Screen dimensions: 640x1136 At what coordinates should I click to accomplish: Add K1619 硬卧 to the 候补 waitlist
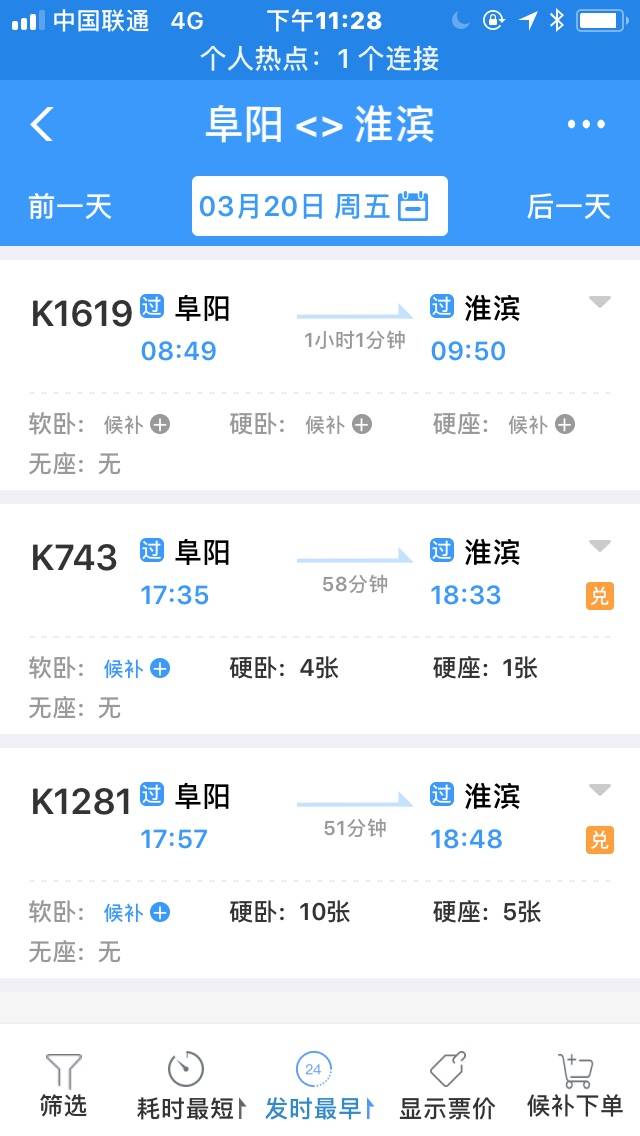pos(338,425)
